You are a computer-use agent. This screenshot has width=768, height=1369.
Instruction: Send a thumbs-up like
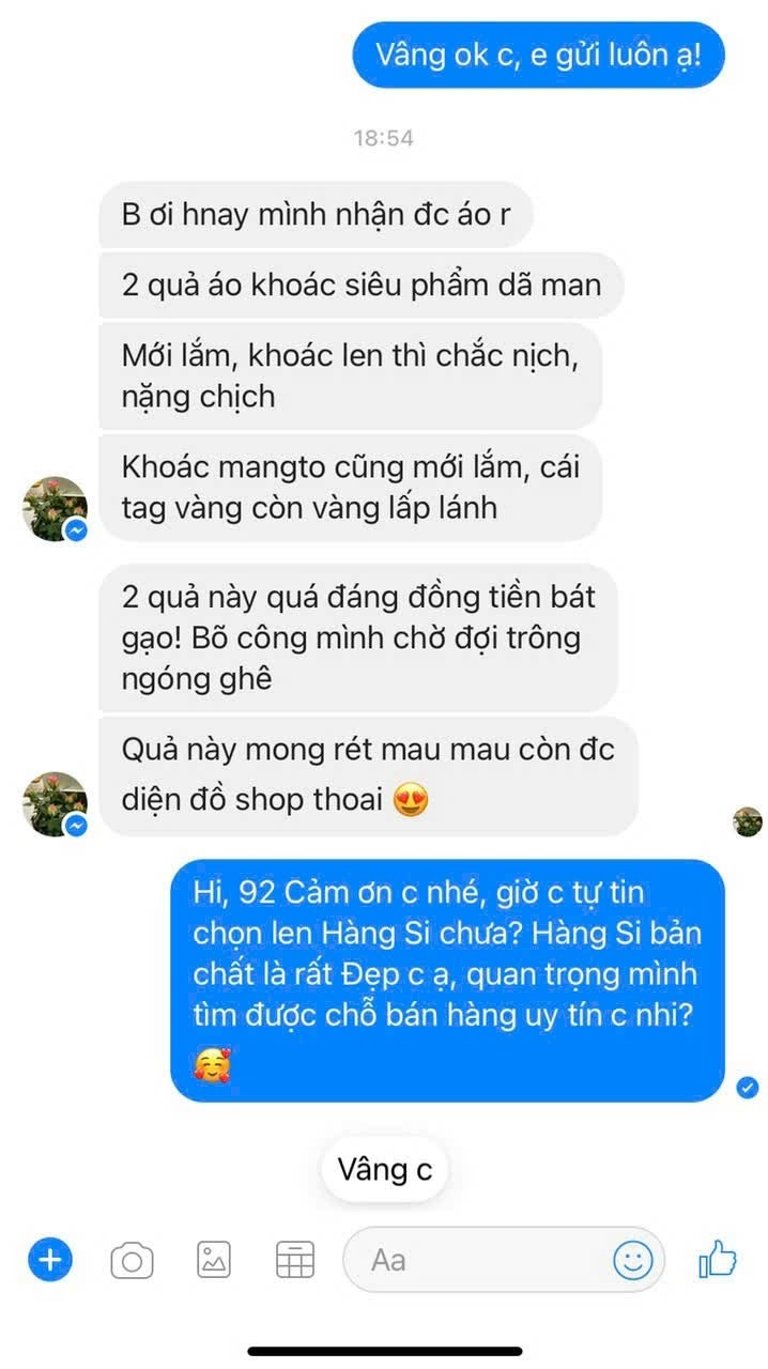718,1259
